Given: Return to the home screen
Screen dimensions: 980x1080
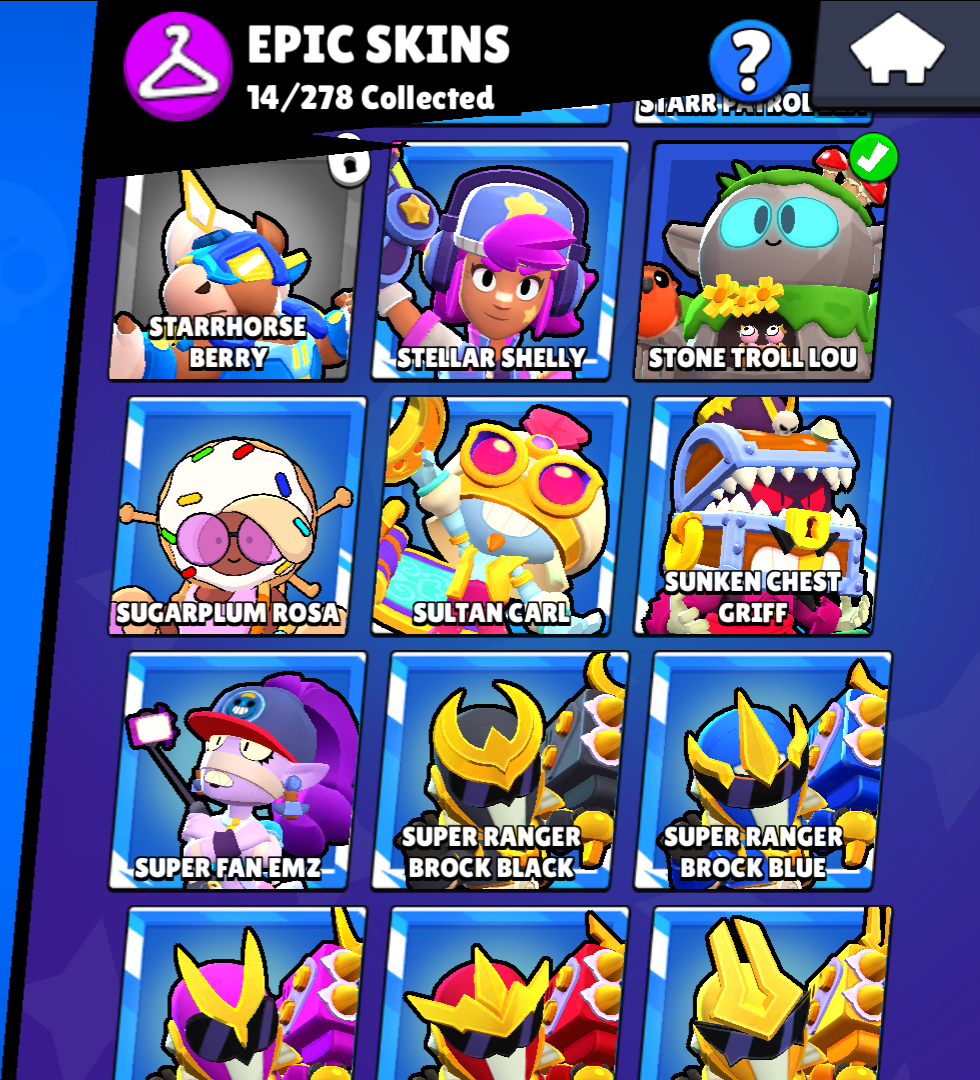Looking at the screenshot, I should click(x=897, y=51).
